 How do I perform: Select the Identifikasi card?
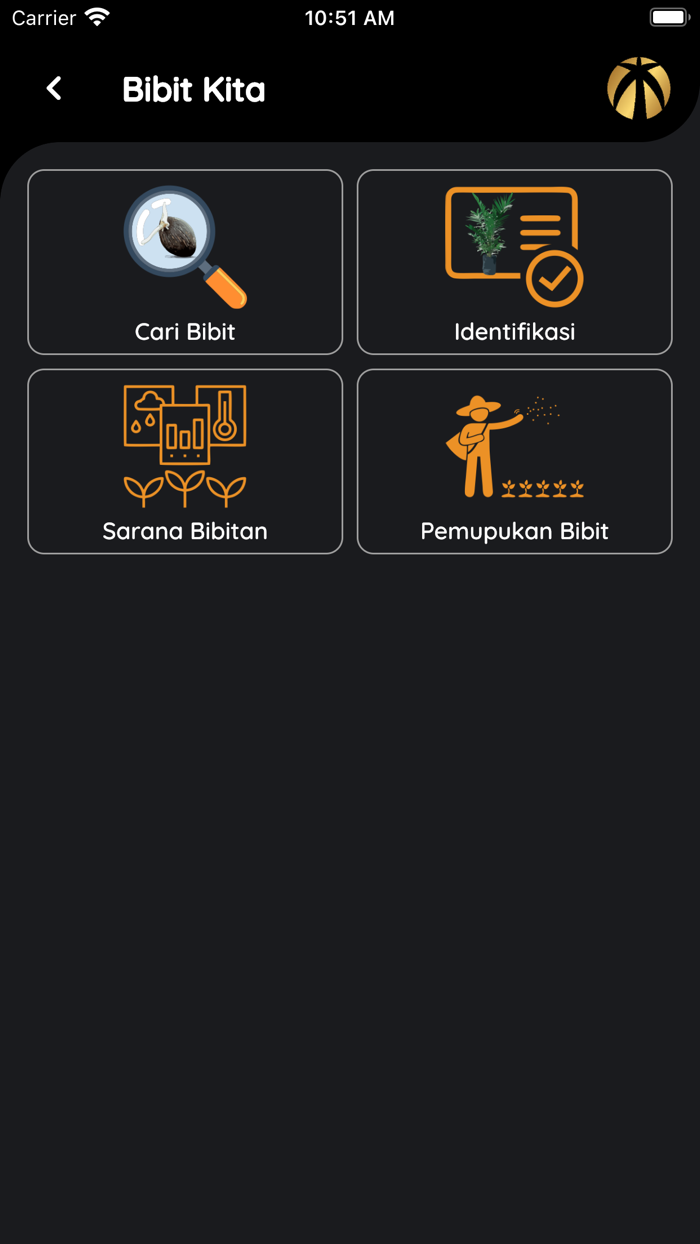click(514, 262)
